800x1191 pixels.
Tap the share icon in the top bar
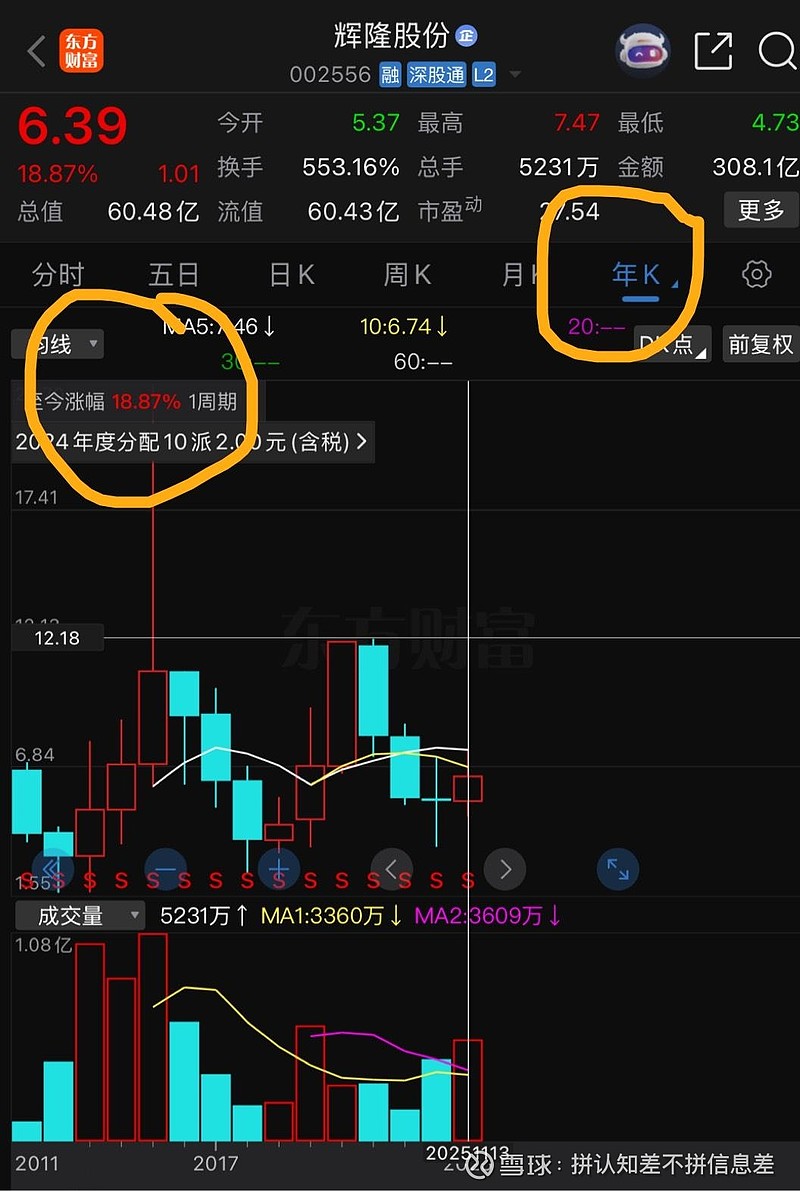(714, 50)
